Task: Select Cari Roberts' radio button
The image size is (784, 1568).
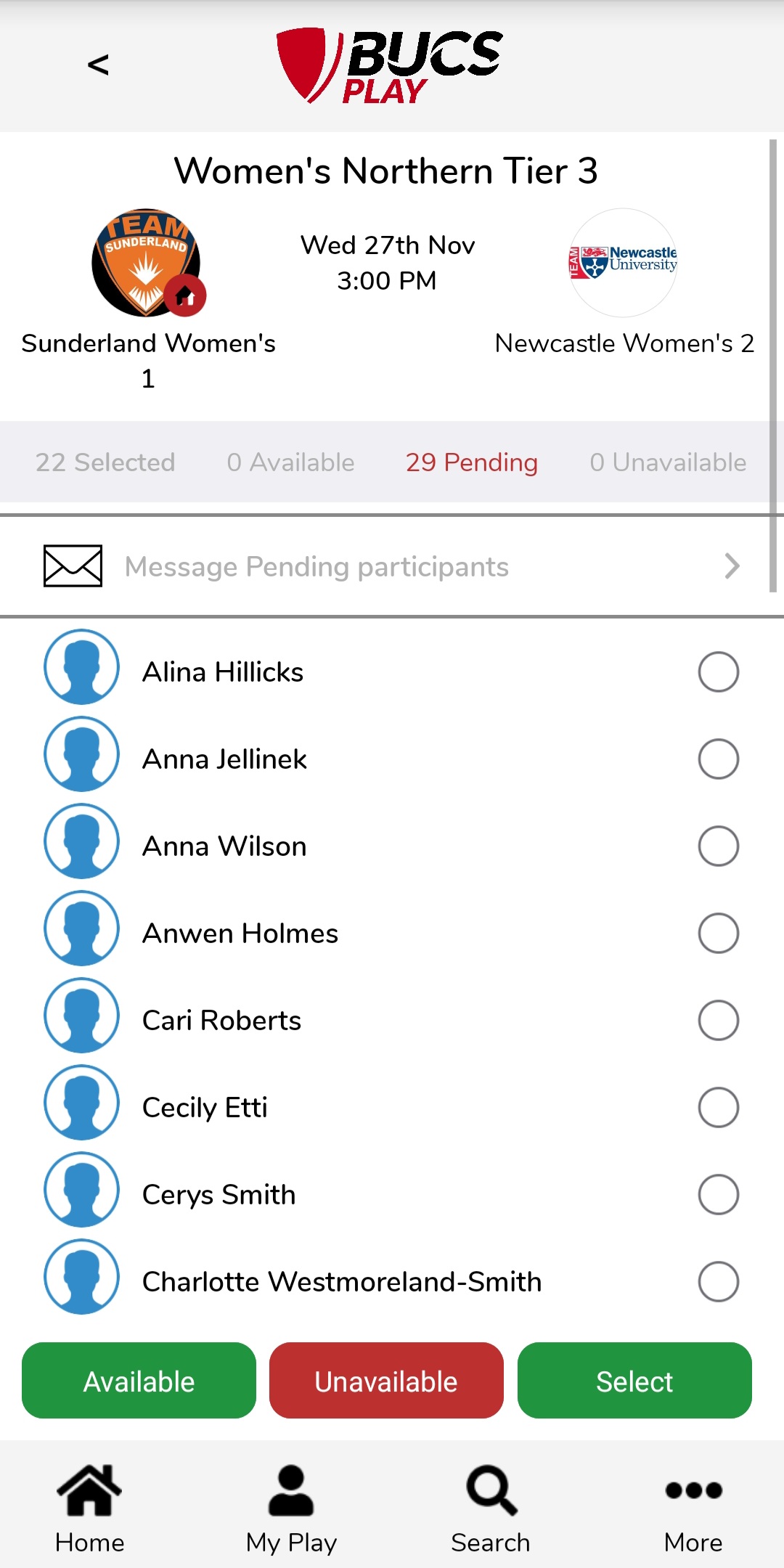Action: click(719, 1021)
